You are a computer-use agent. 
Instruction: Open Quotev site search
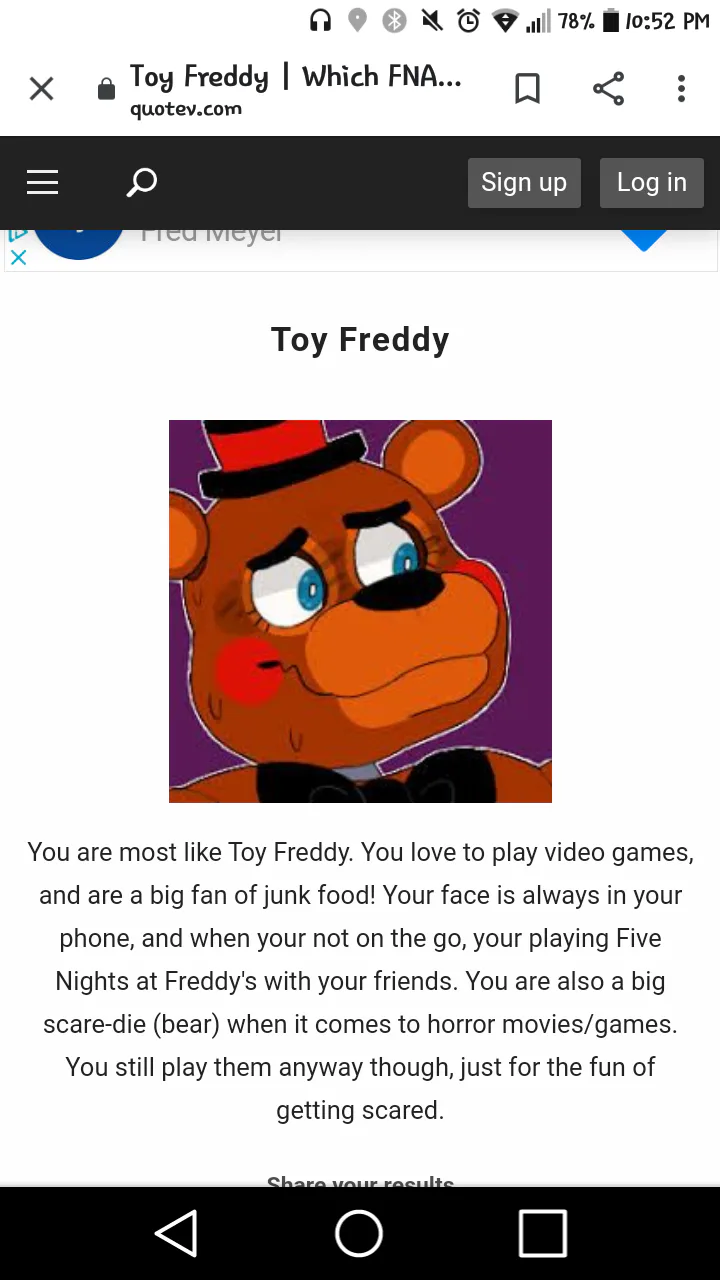point(141,182)
